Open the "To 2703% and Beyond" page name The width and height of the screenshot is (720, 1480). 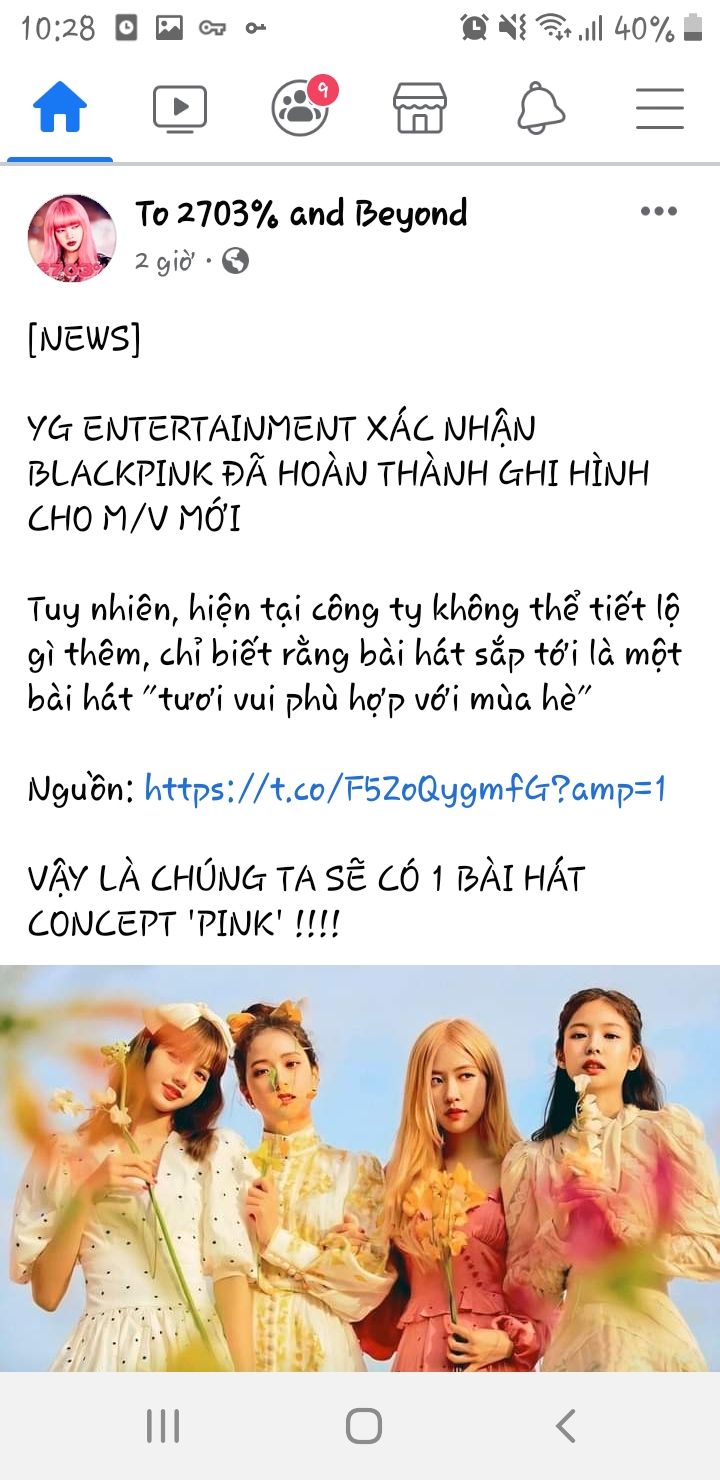(301, 213)
